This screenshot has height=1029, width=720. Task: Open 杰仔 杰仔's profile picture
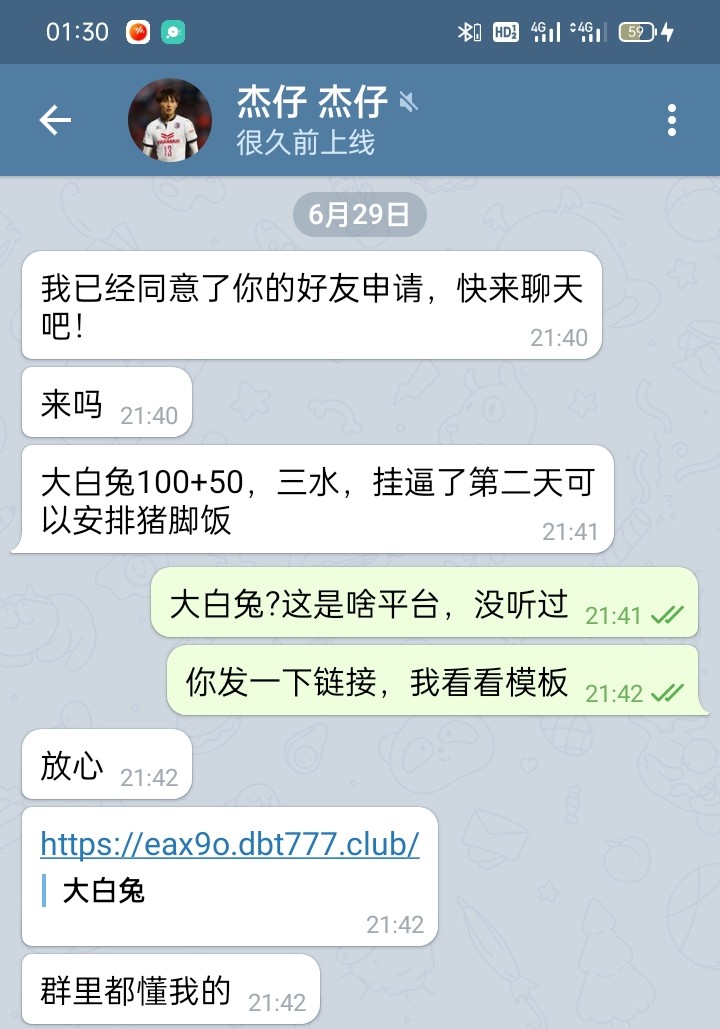tap(170, 121)
